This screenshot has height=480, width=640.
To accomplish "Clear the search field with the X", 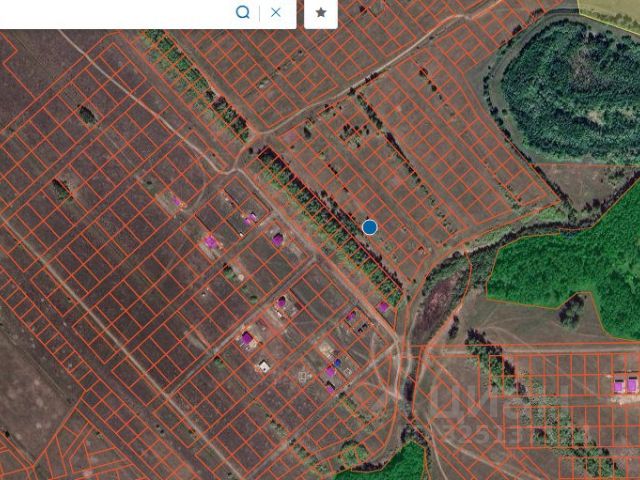I will 276,13.
